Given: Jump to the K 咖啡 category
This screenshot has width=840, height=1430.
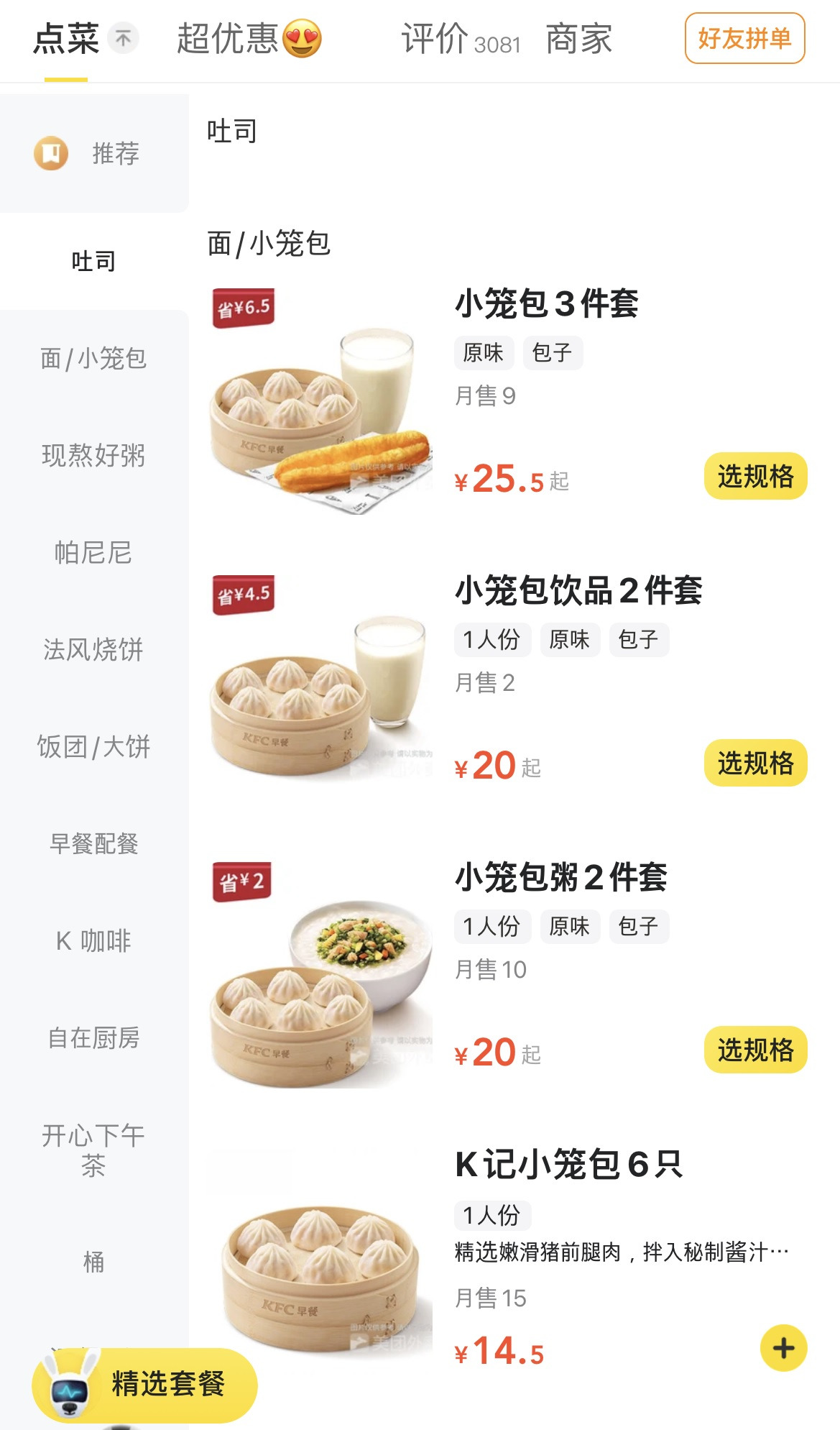Looking at the screenshot, I should click(x=93, y=940).
